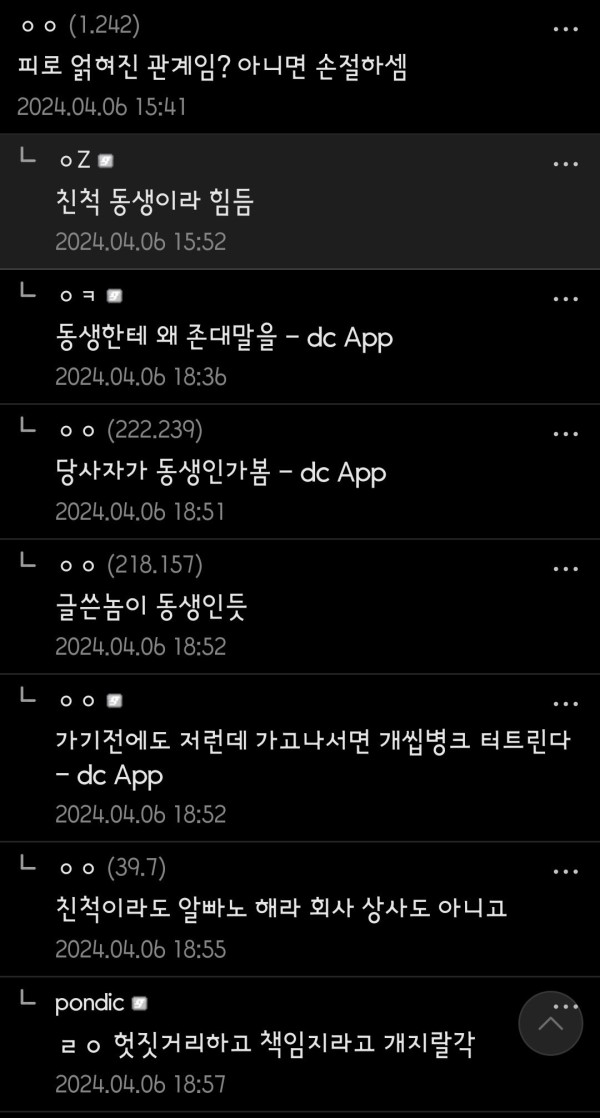This screenshot has width=600, height=1118.
Task: Open more options on ㅇㅇ (222.239) reply
Action: (x=566, y=434)
